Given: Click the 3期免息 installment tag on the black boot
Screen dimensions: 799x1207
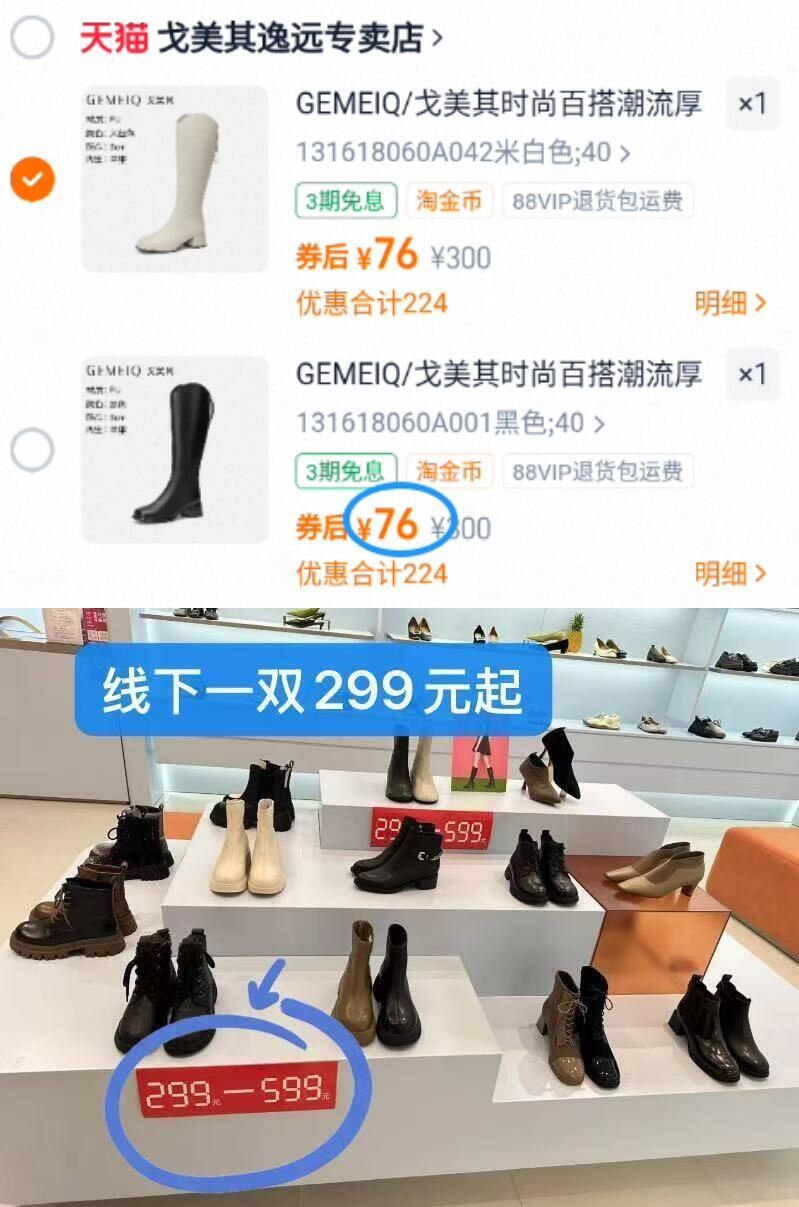Looking at the screenshot, I should tap(343, 471).
